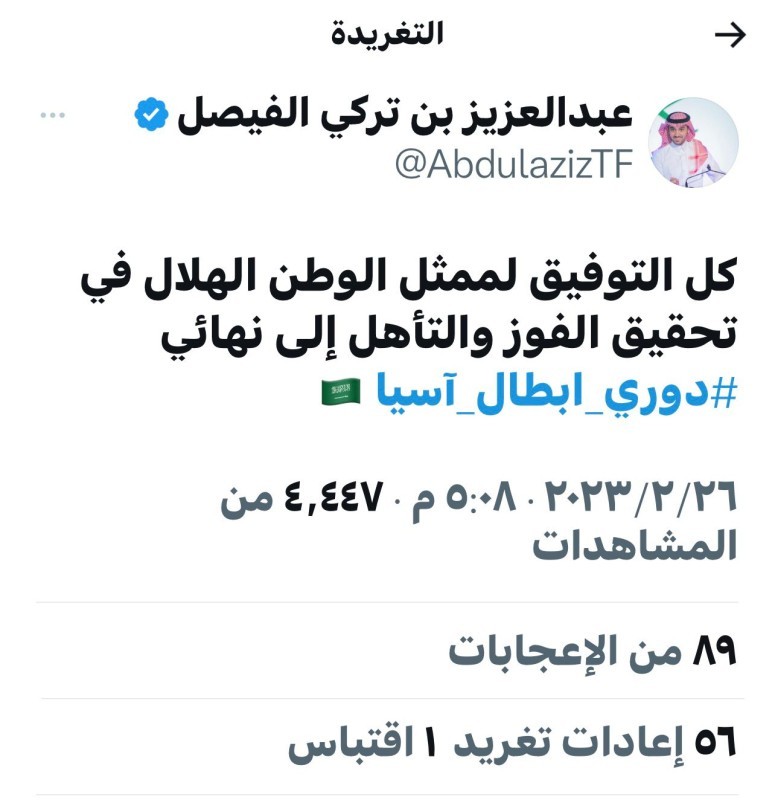This screenshot has height=800, width=775.
Task: View the 1 quote tweet (اقتباس)
Action: click(365, 743)
